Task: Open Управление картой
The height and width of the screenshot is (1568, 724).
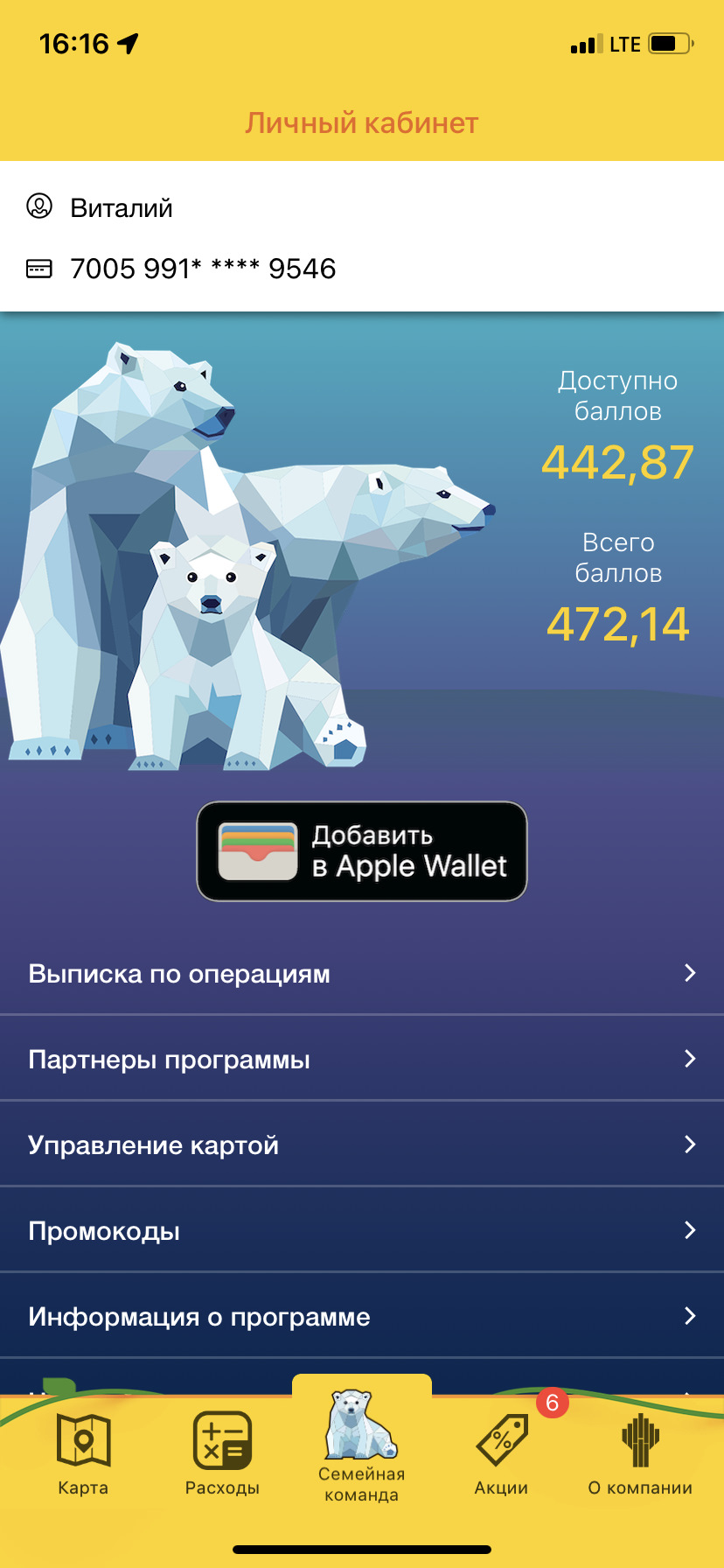Action: click(362, 1144)
